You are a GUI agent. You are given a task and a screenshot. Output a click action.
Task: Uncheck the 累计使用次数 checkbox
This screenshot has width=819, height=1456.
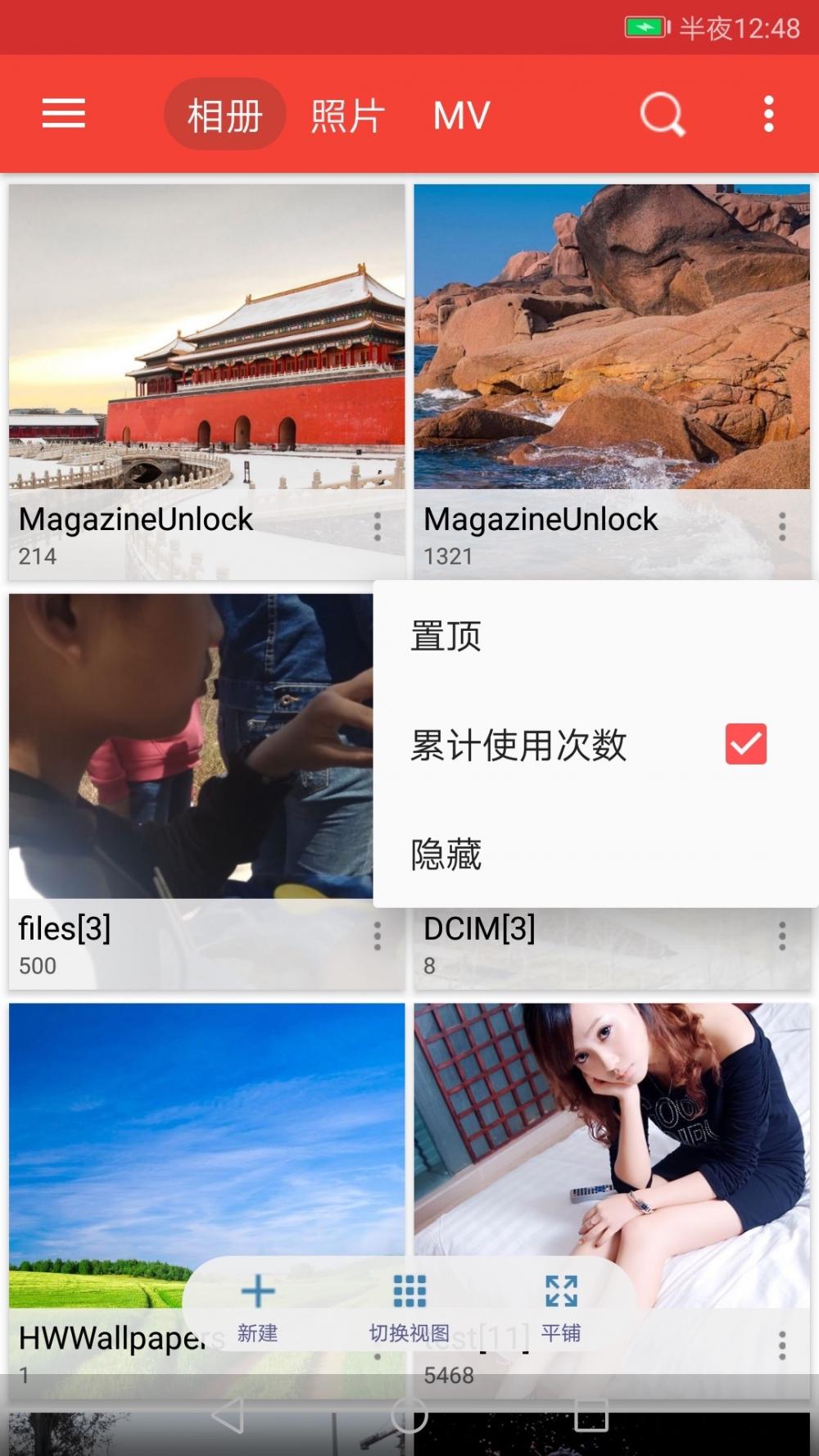click(x=745, y=744)
